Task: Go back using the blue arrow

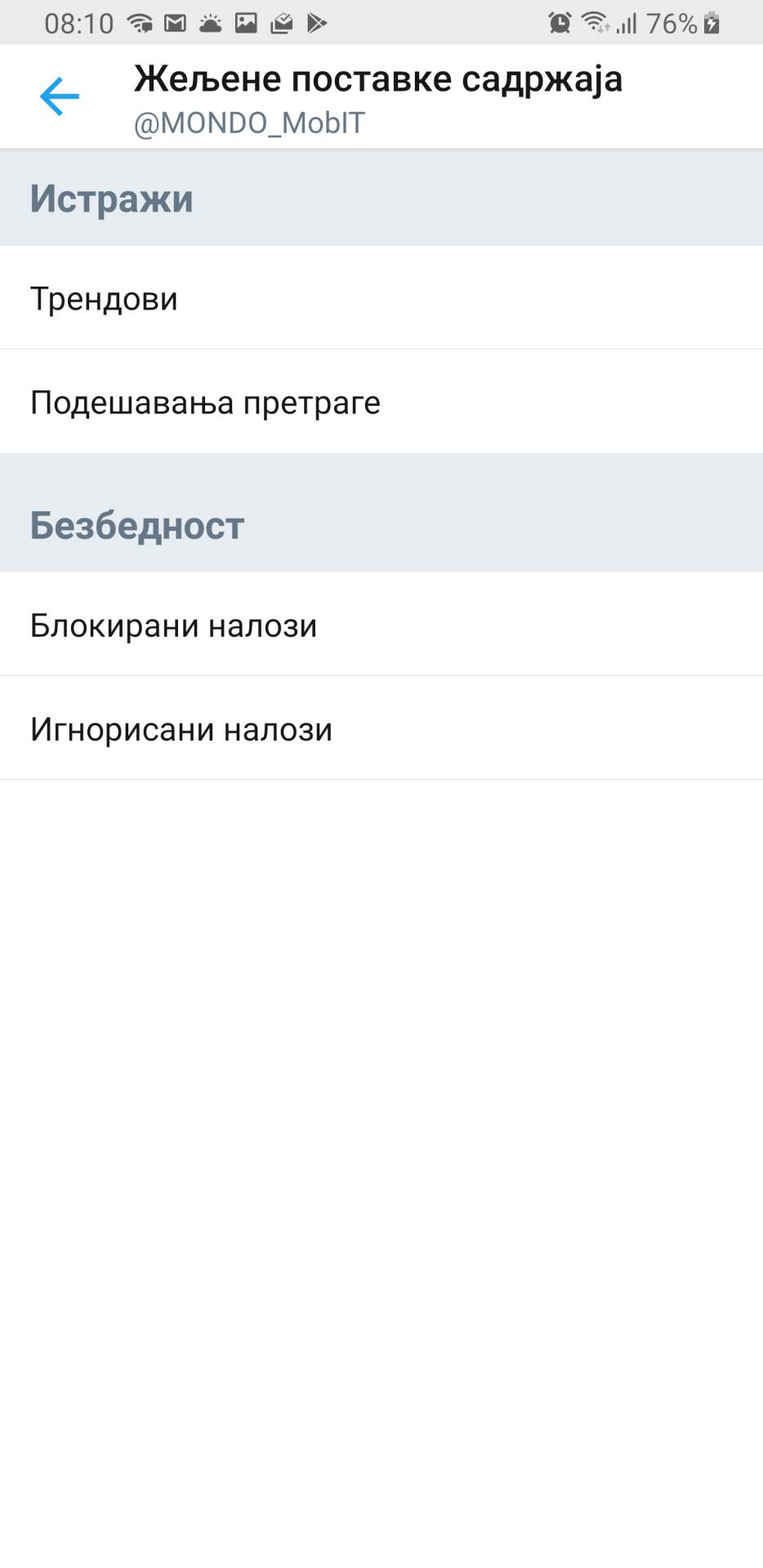Action: click(60, 96)
